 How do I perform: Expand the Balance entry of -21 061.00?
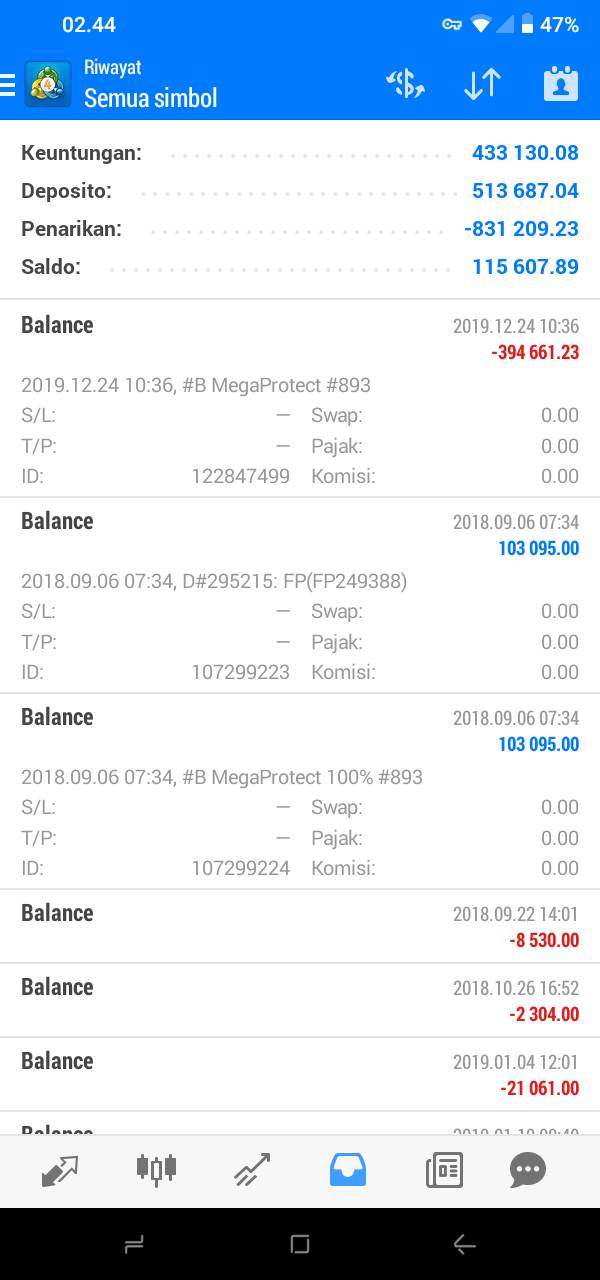[300, 1074]
